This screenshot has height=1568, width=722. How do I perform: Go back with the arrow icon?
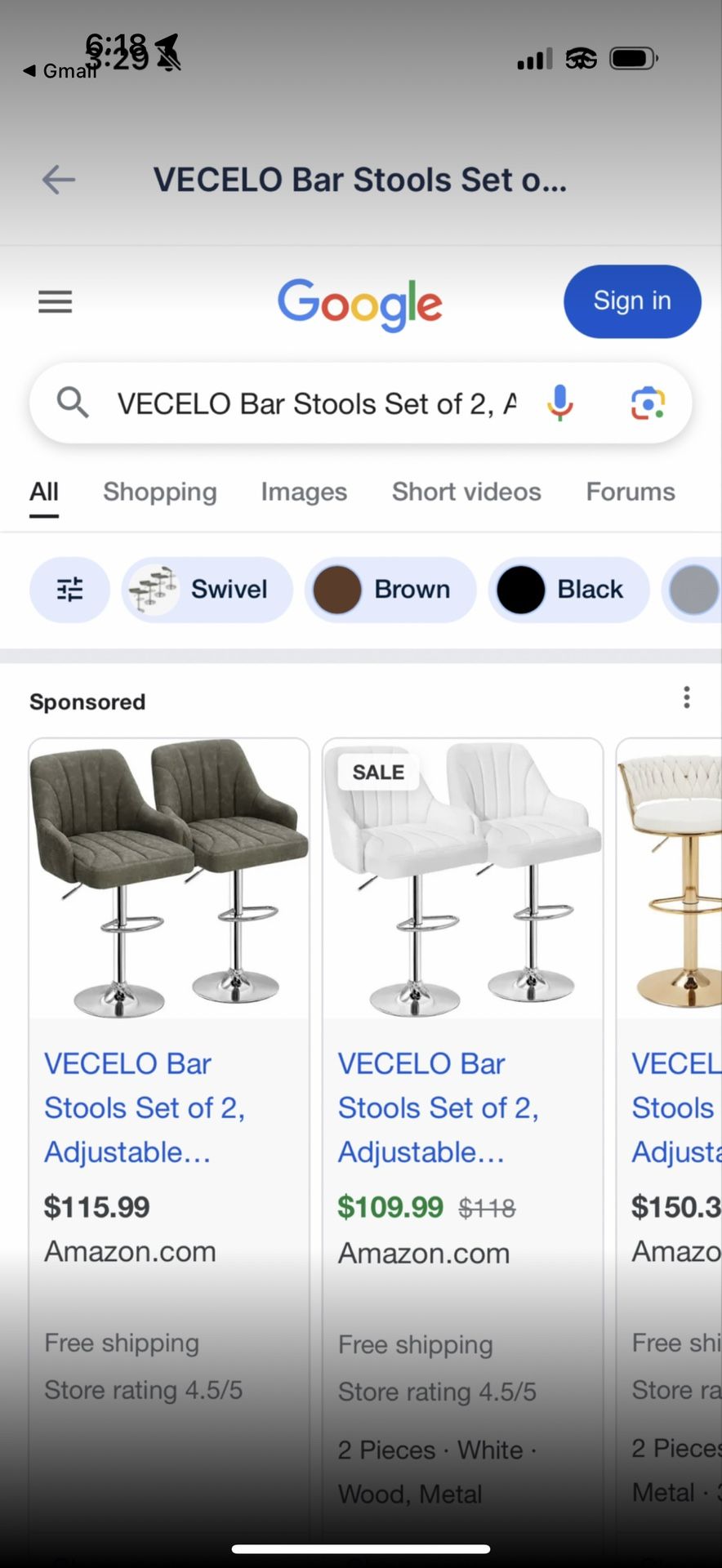coord(59,180)
